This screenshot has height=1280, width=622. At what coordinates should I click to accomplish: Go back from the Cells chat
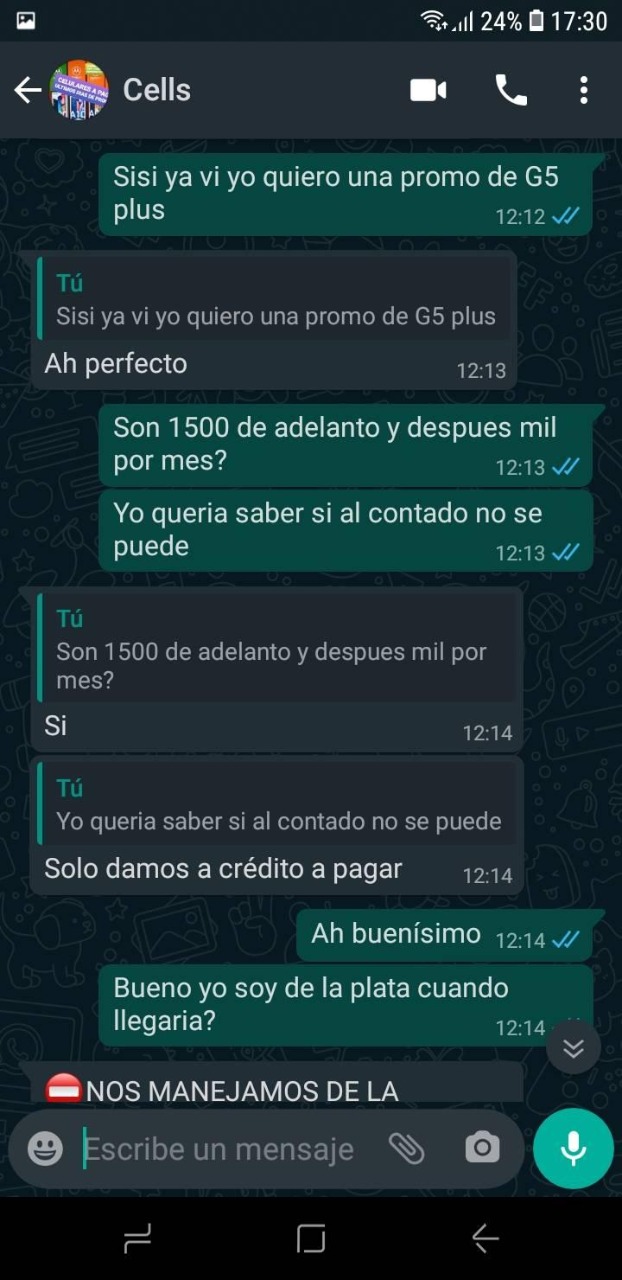pos(27,90)
